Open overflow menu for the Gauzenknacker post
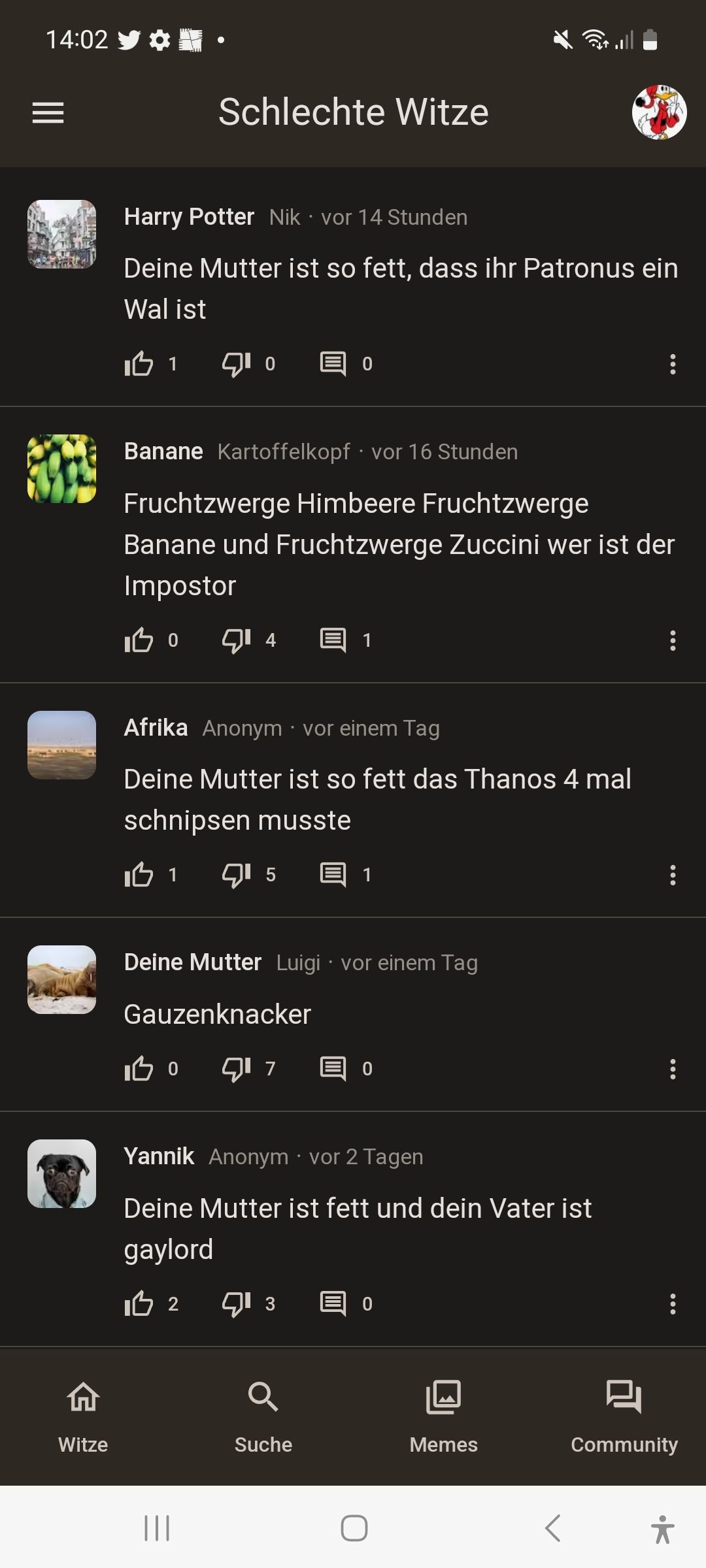 673,1069
